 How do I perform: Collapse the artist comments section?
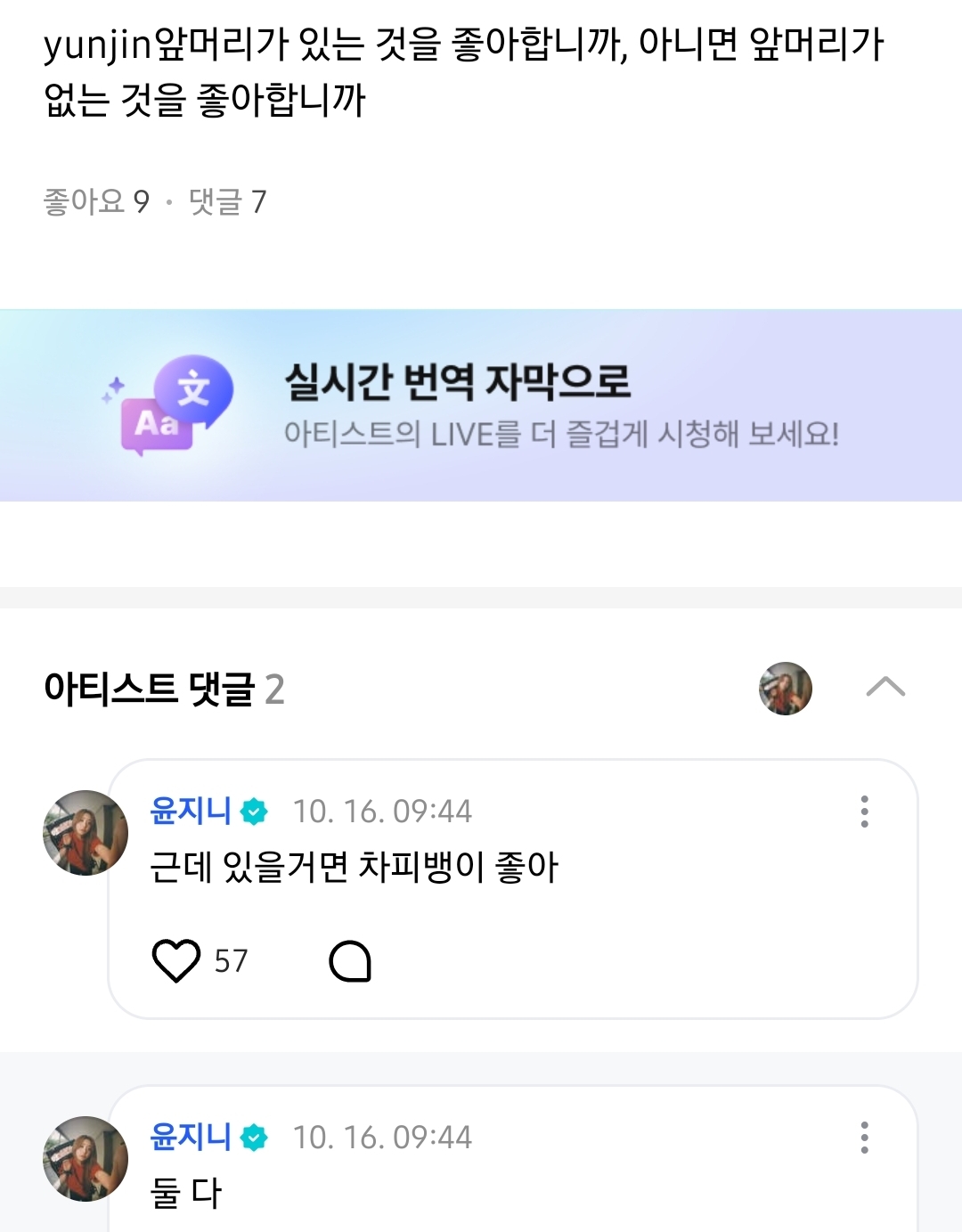885,687
